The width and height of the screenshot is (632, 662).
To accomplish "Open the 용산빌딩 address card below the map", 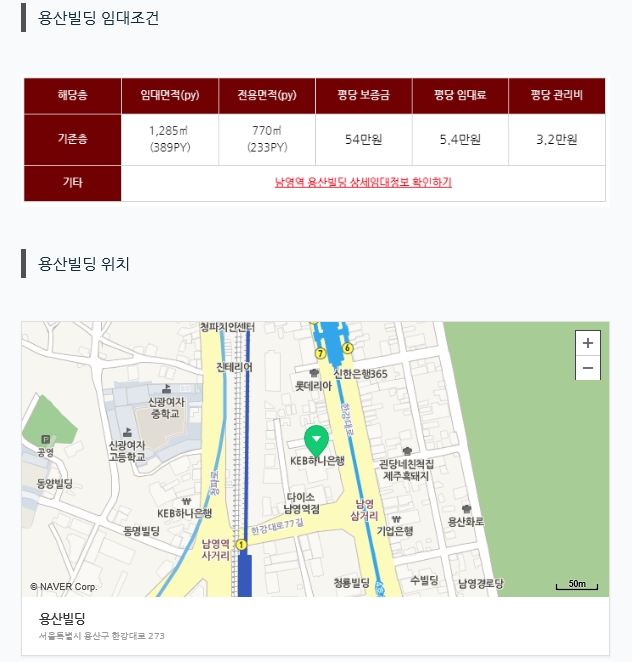I will 315,625.
